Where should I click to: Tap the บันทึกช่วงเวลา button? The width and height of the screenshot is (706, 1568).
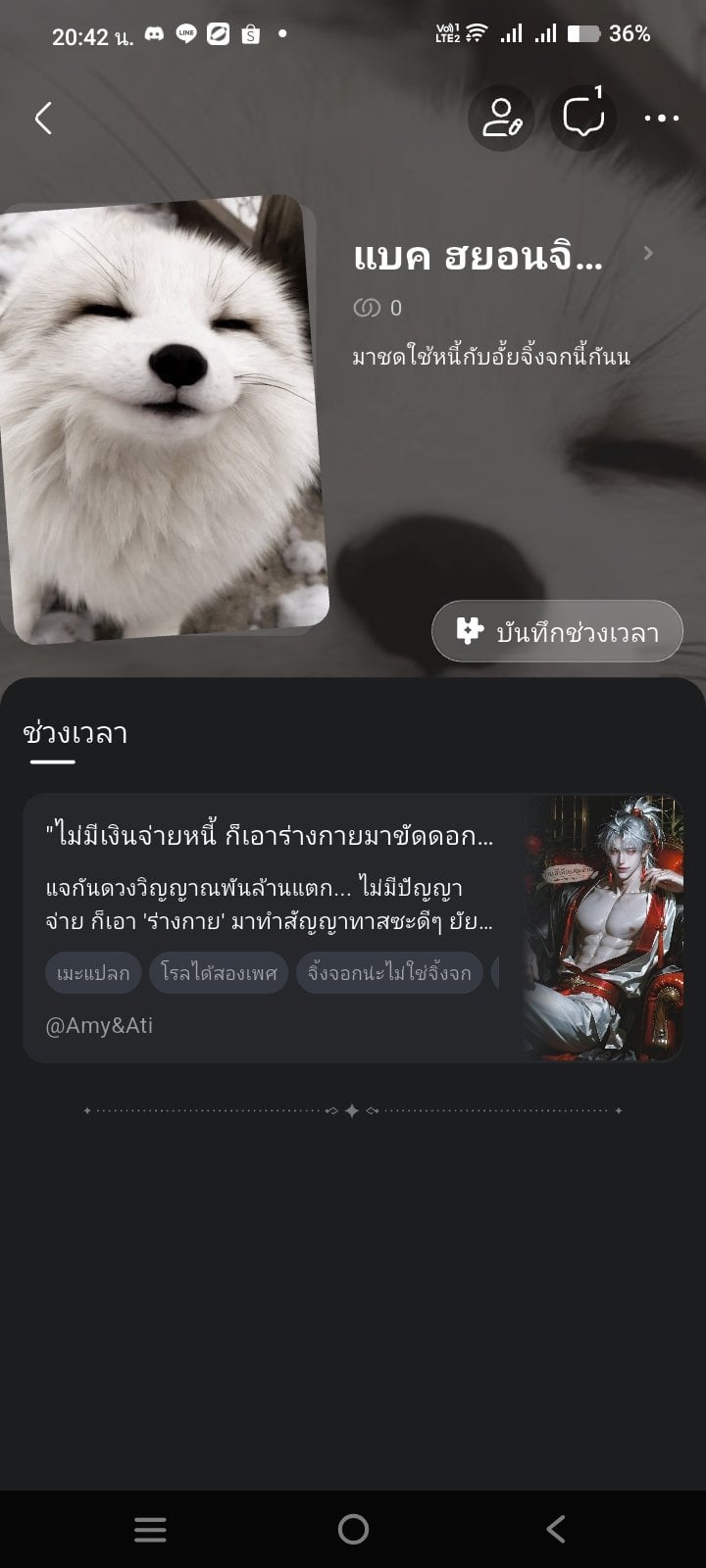pos(557,631)
